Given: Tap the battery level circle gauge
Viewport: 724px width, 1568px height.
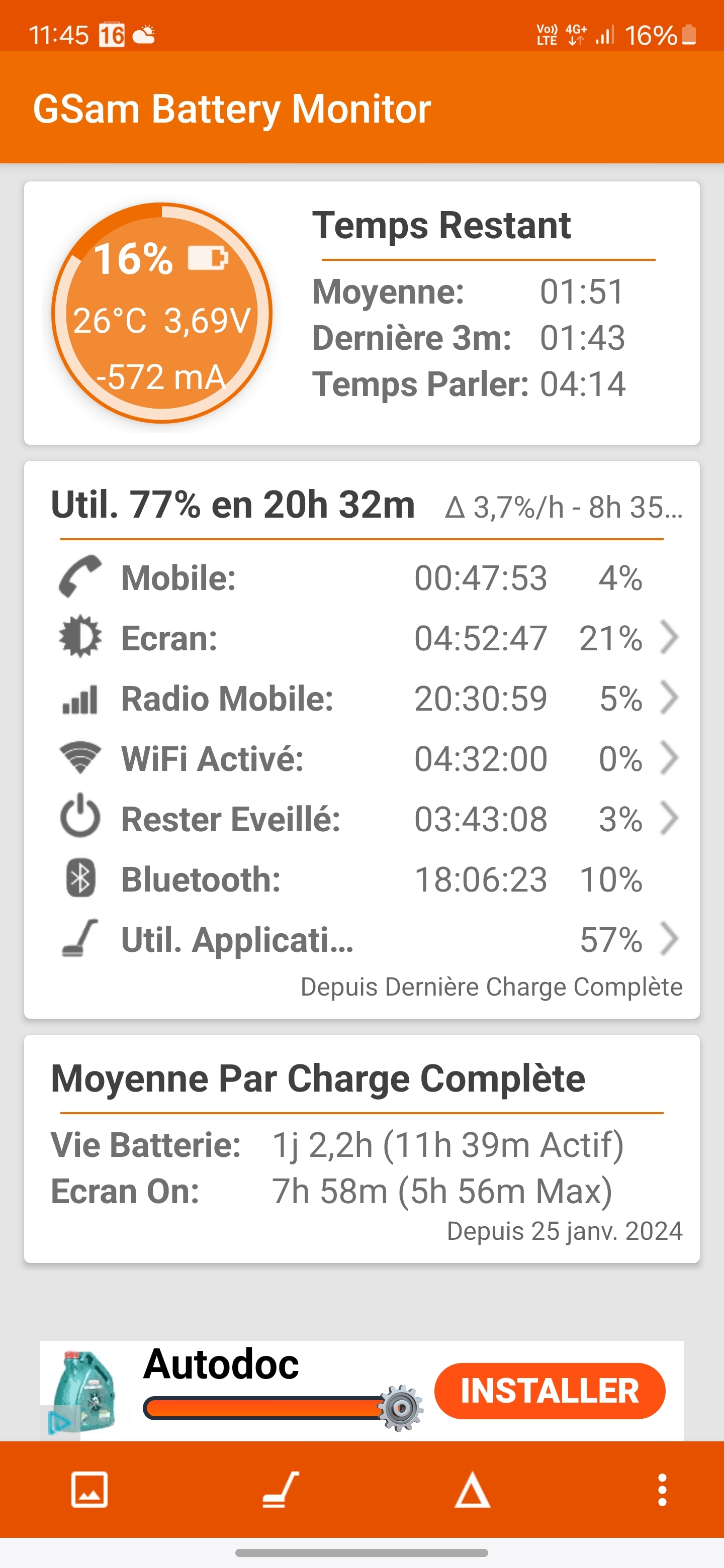Looking at the screenshot, I should [162, 313].
